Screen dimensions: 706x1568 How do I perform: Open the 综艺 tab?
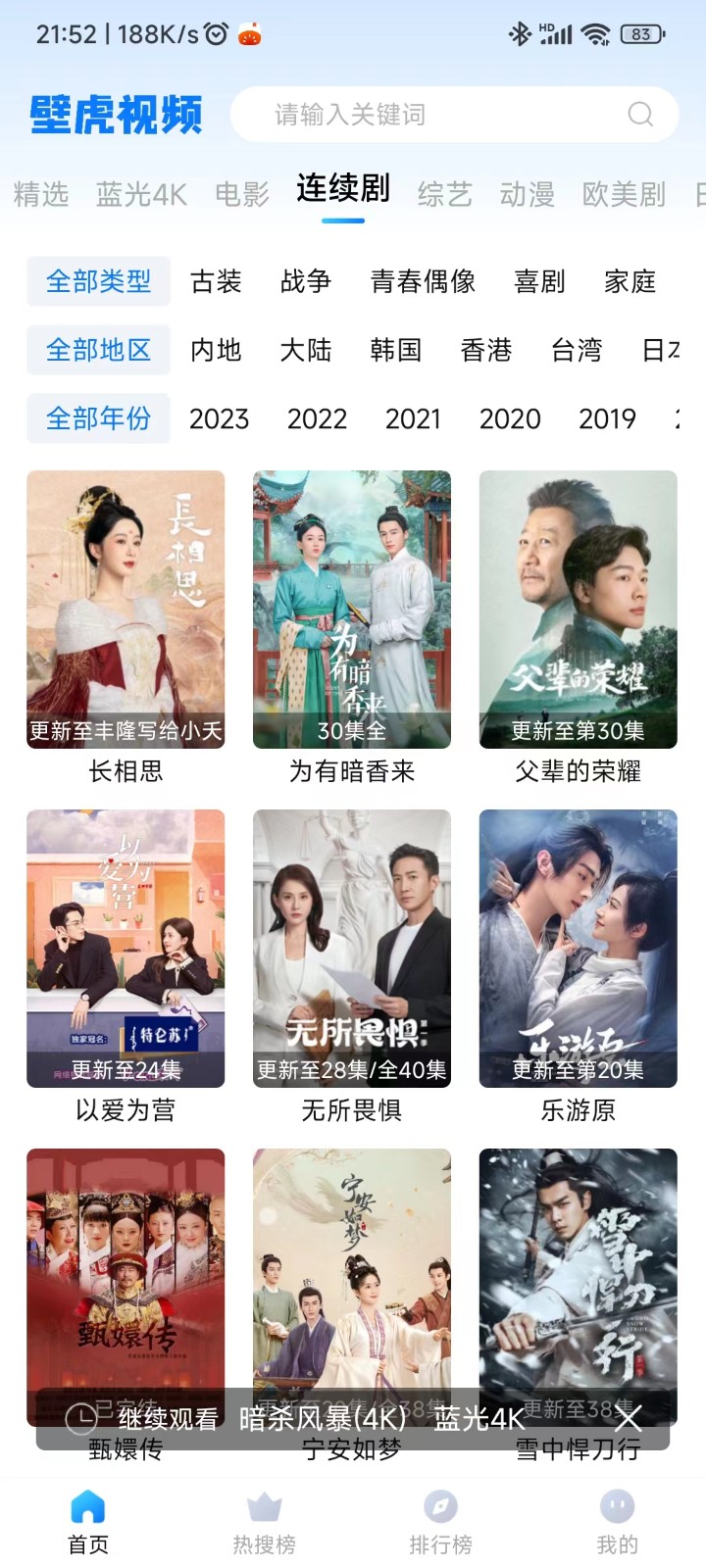click(444, 194)
